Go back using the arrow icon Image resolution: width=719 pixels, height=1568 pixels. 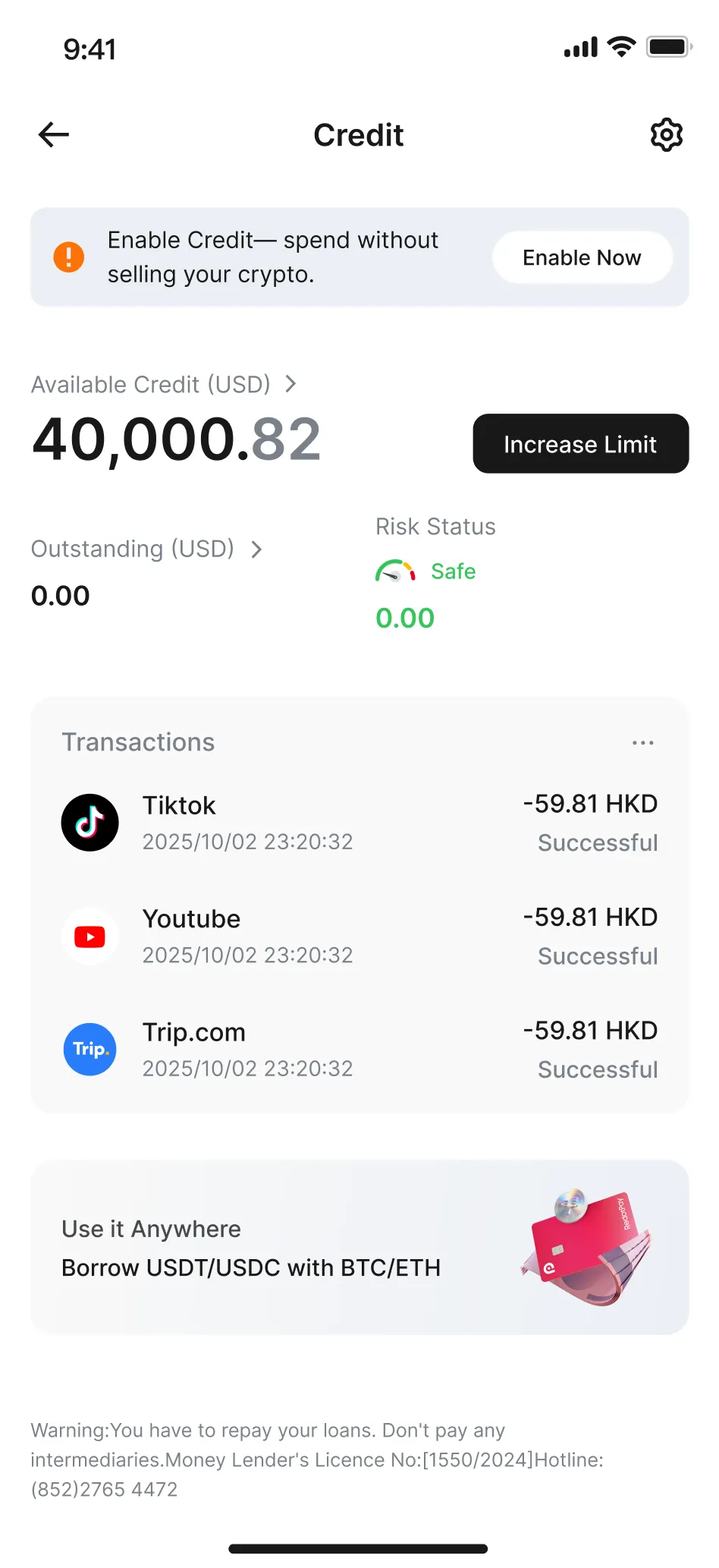pyautogui.click(x=54, y=135)
